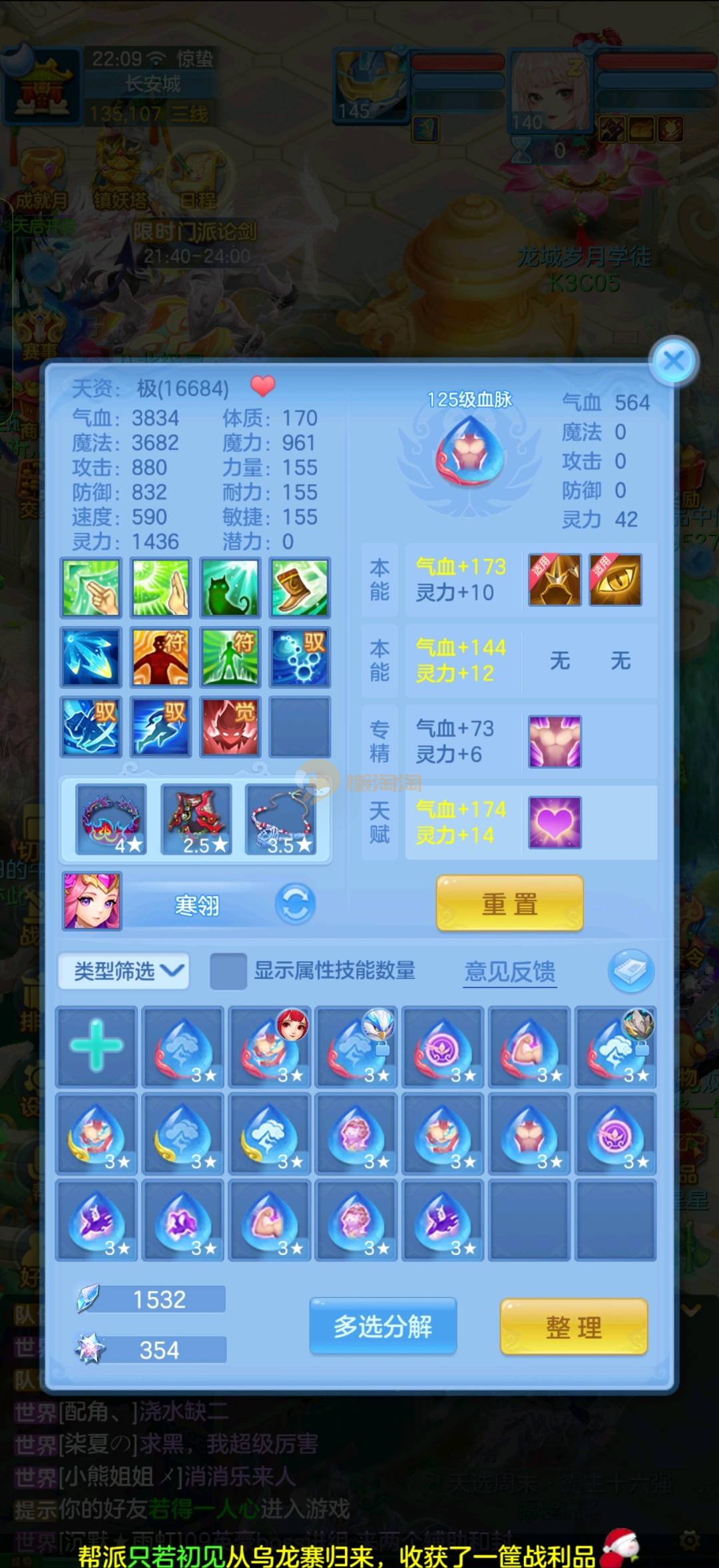Select the 4-star crown equipment
Viewport: 719px width, 1568px height.
pos(111,819)
